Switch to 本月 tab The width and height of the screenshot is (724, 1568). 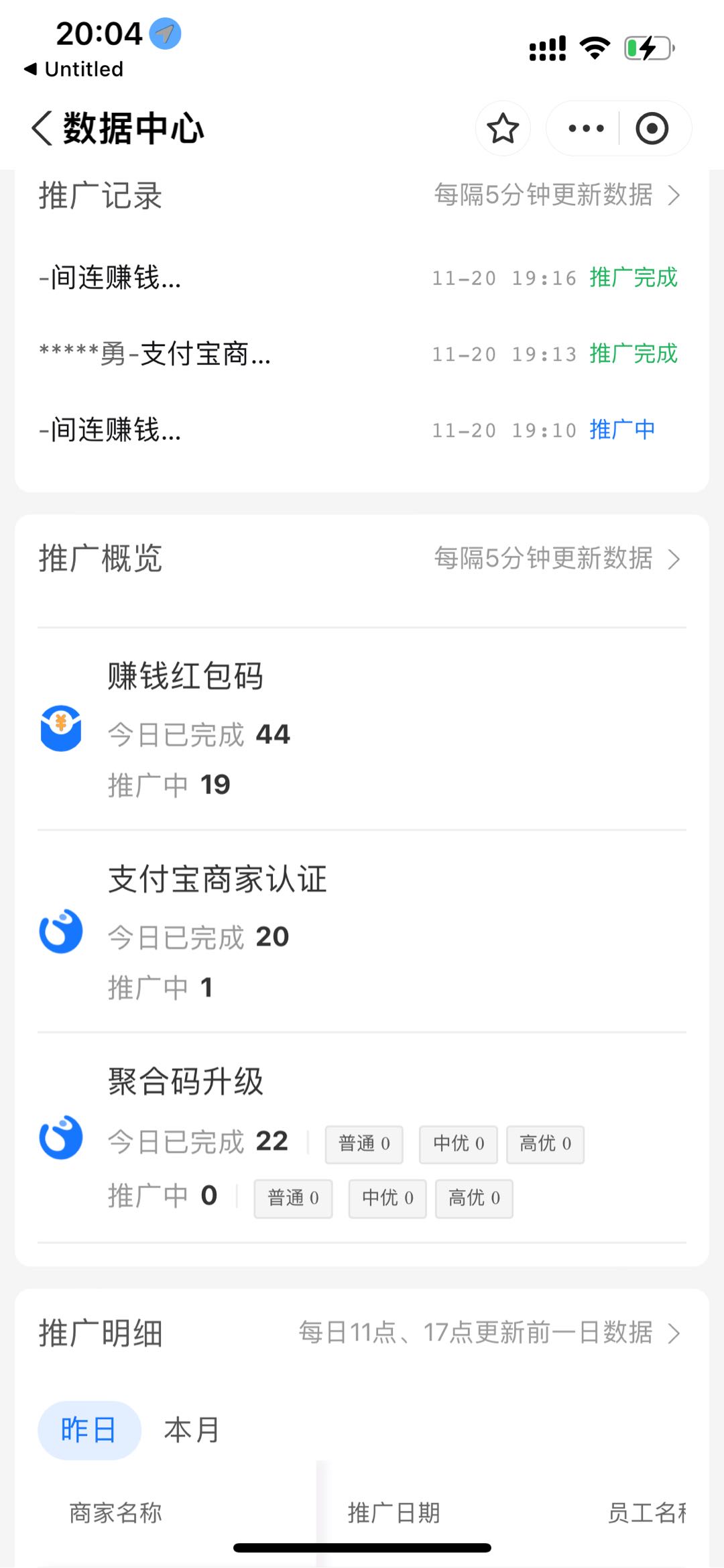[x=192, y=1430]
